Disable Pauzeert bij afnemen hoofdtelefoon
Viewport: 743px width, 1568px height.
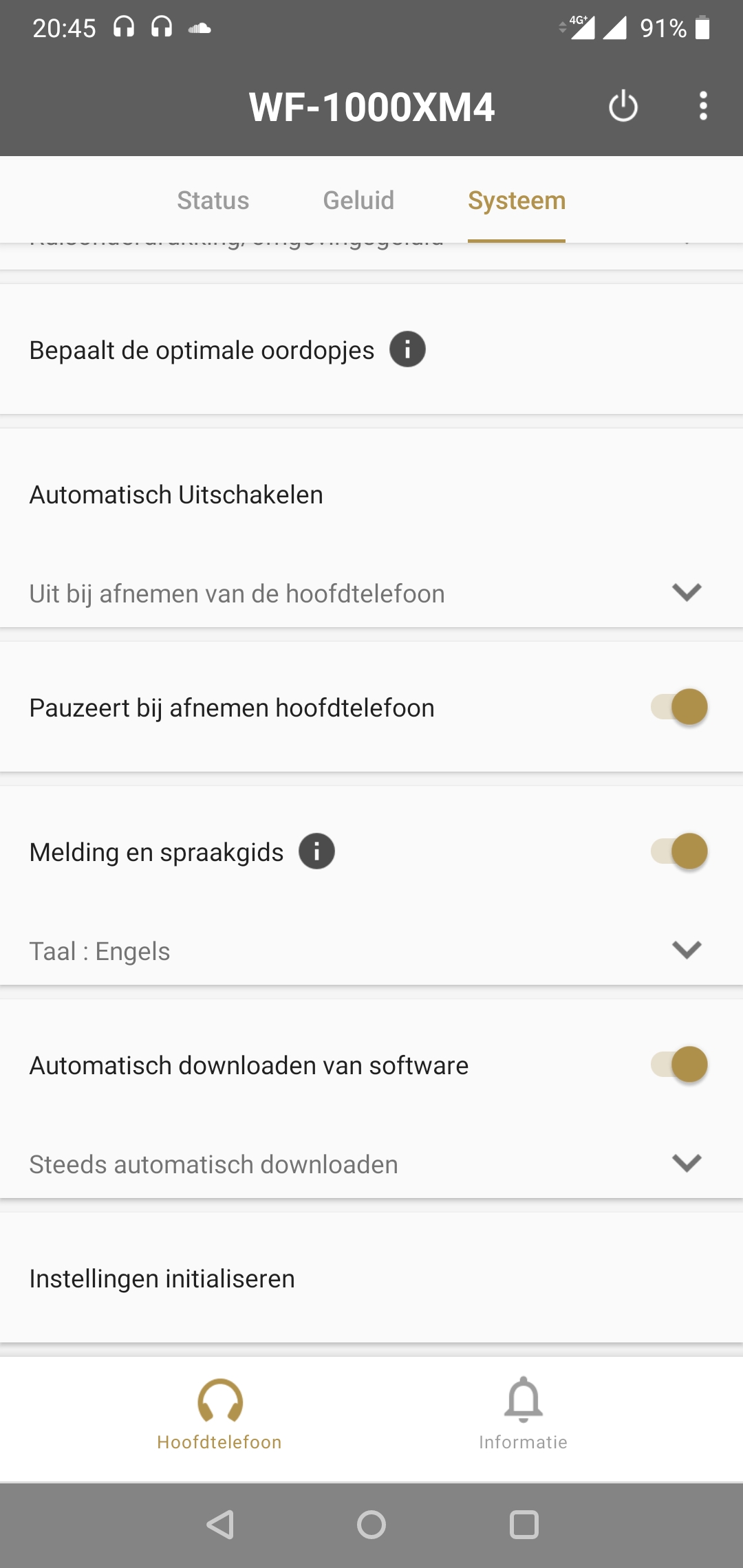(x=679, y=707)
